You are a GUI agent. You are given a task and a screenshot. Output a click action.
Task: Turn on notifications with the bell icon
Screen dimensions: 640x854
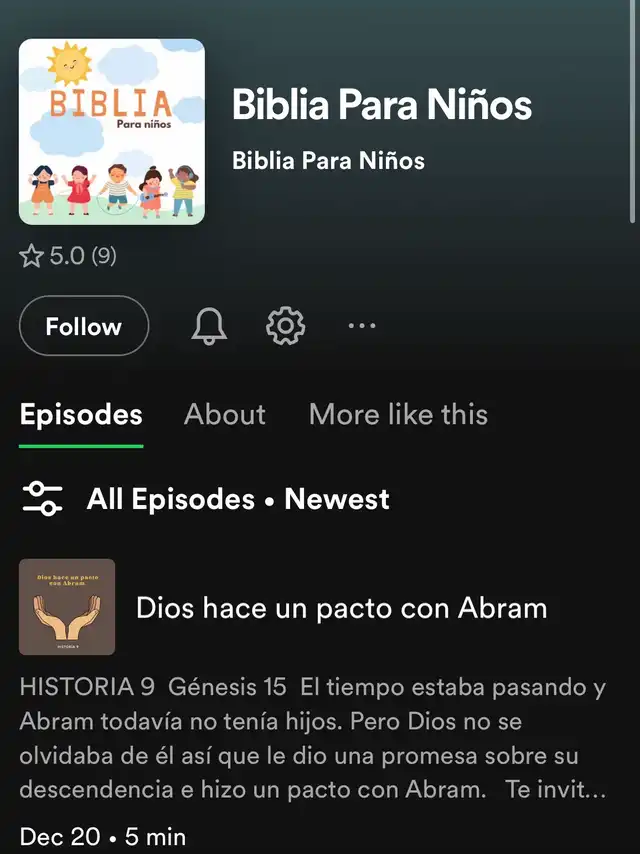(210, 326)
